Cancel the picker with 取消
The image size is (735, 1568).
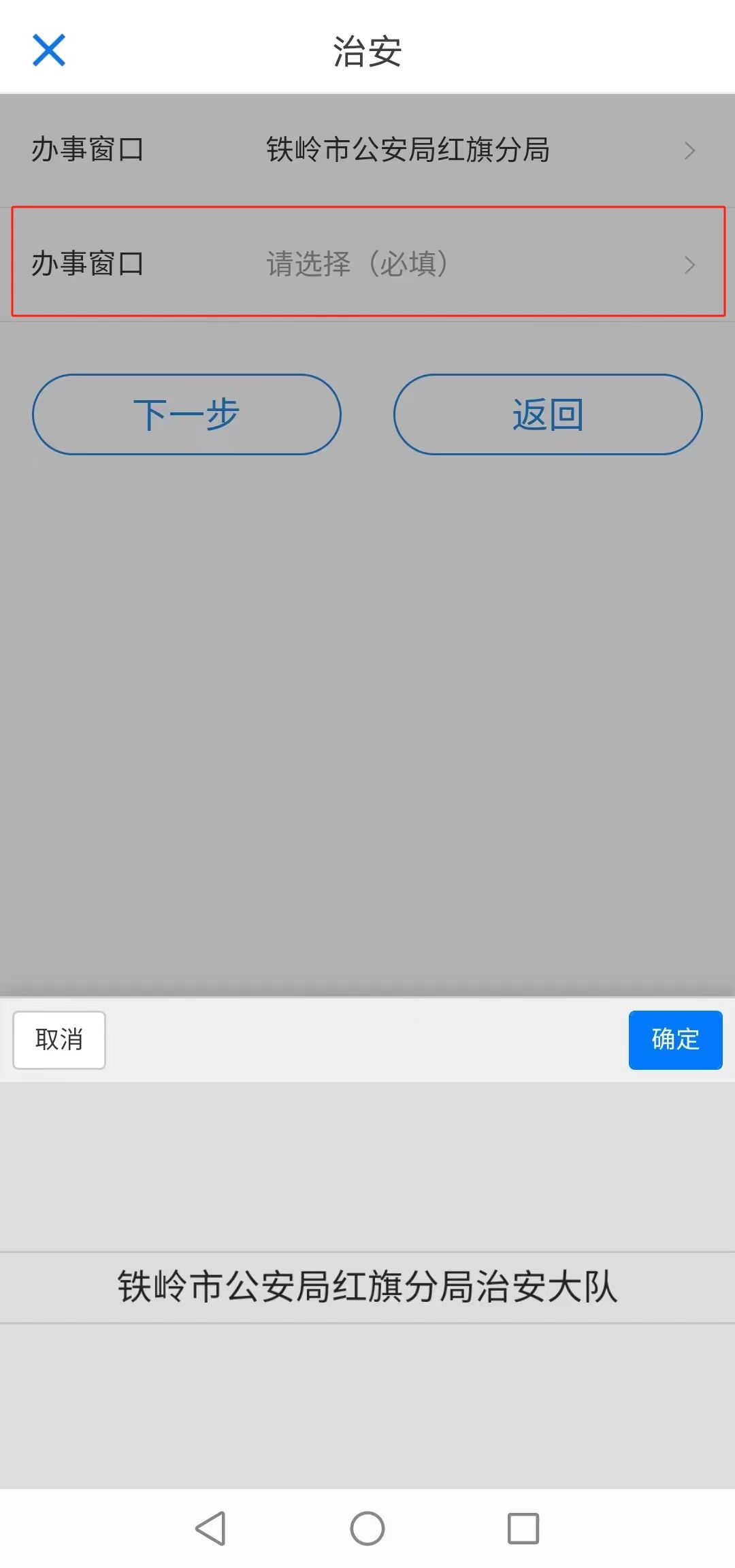pyautogui.click(x=59, y=1040)
